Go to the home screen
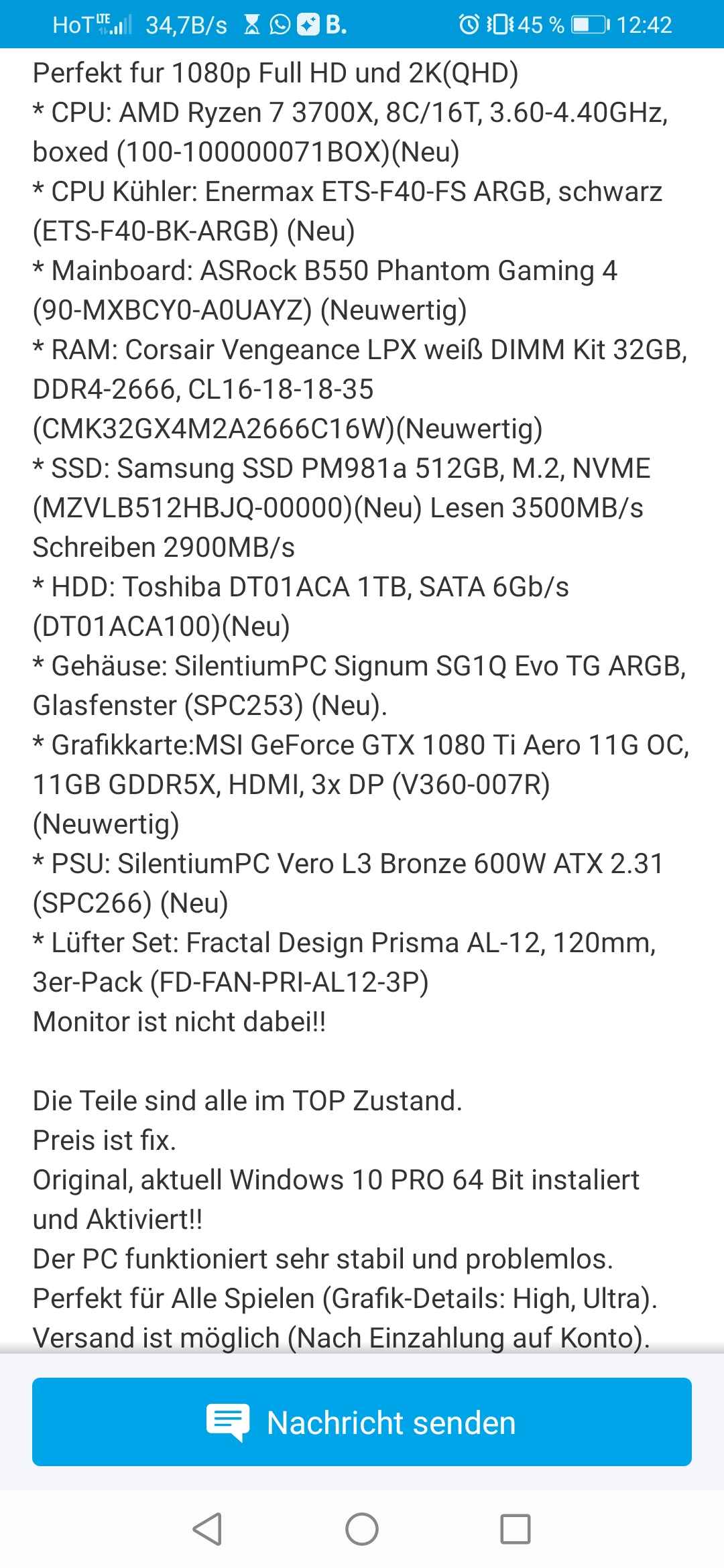The height and width of the screenshot is (1568, 724). [362, 1529]
